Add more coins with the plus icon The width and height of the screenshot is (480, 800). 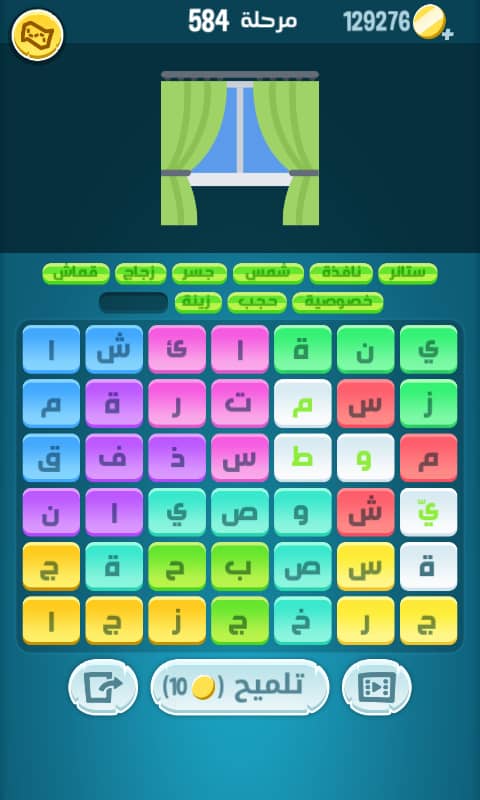(x=447, y=35)
